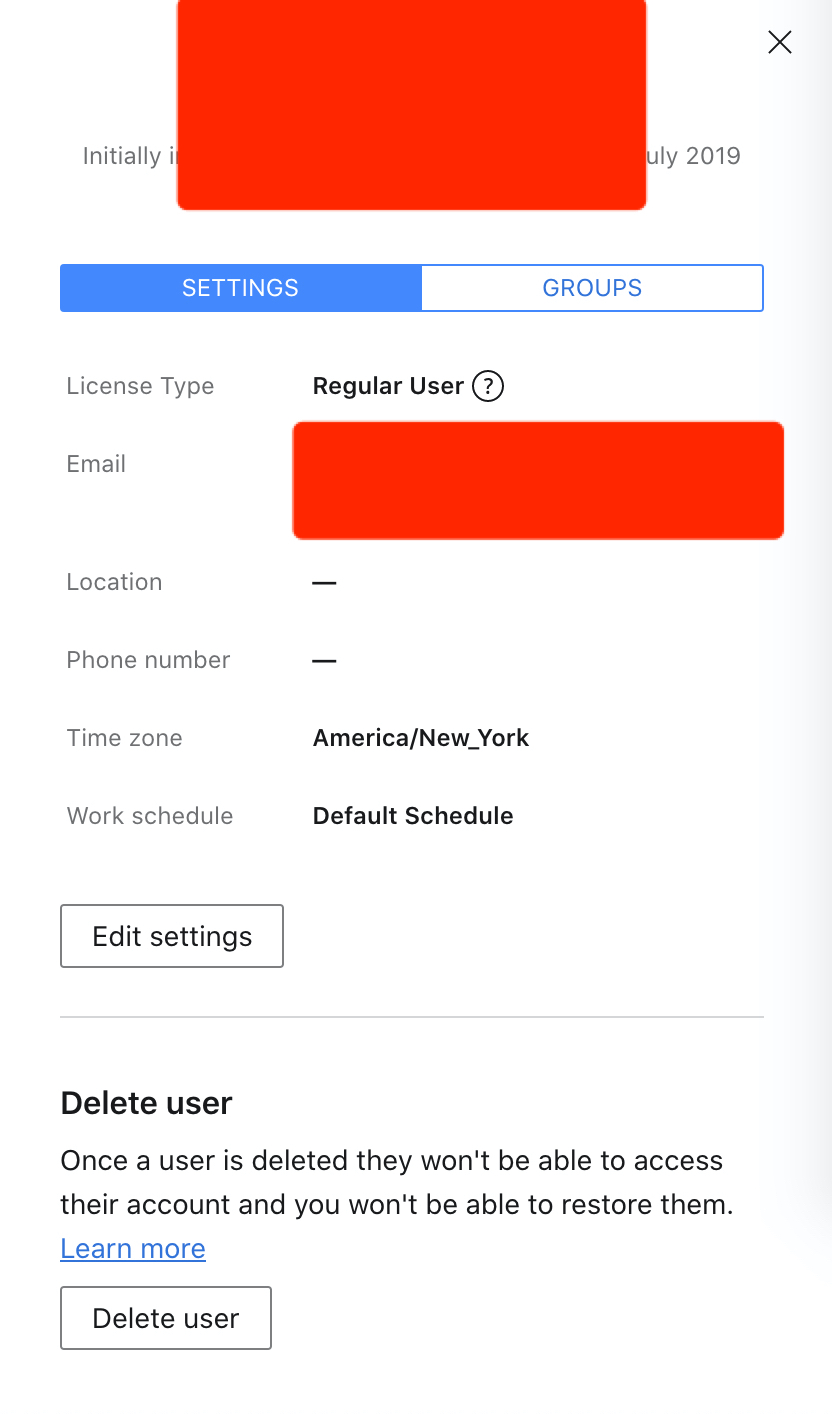832x1414 pixels.
Task: Open the Learn more link
Action: (133, 1249)
